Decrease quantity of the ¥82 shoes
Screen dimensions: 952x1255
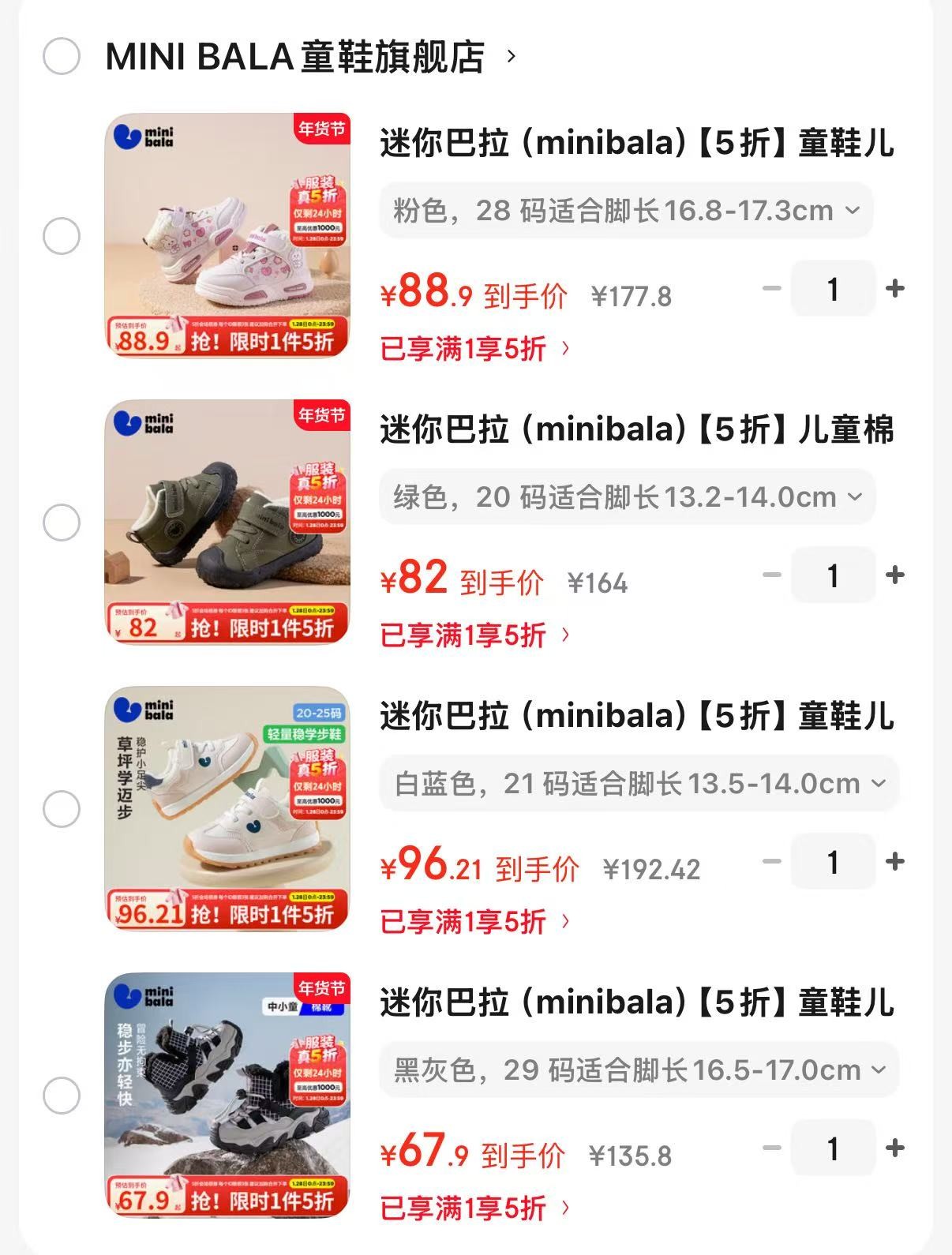[x=771, y=575]
